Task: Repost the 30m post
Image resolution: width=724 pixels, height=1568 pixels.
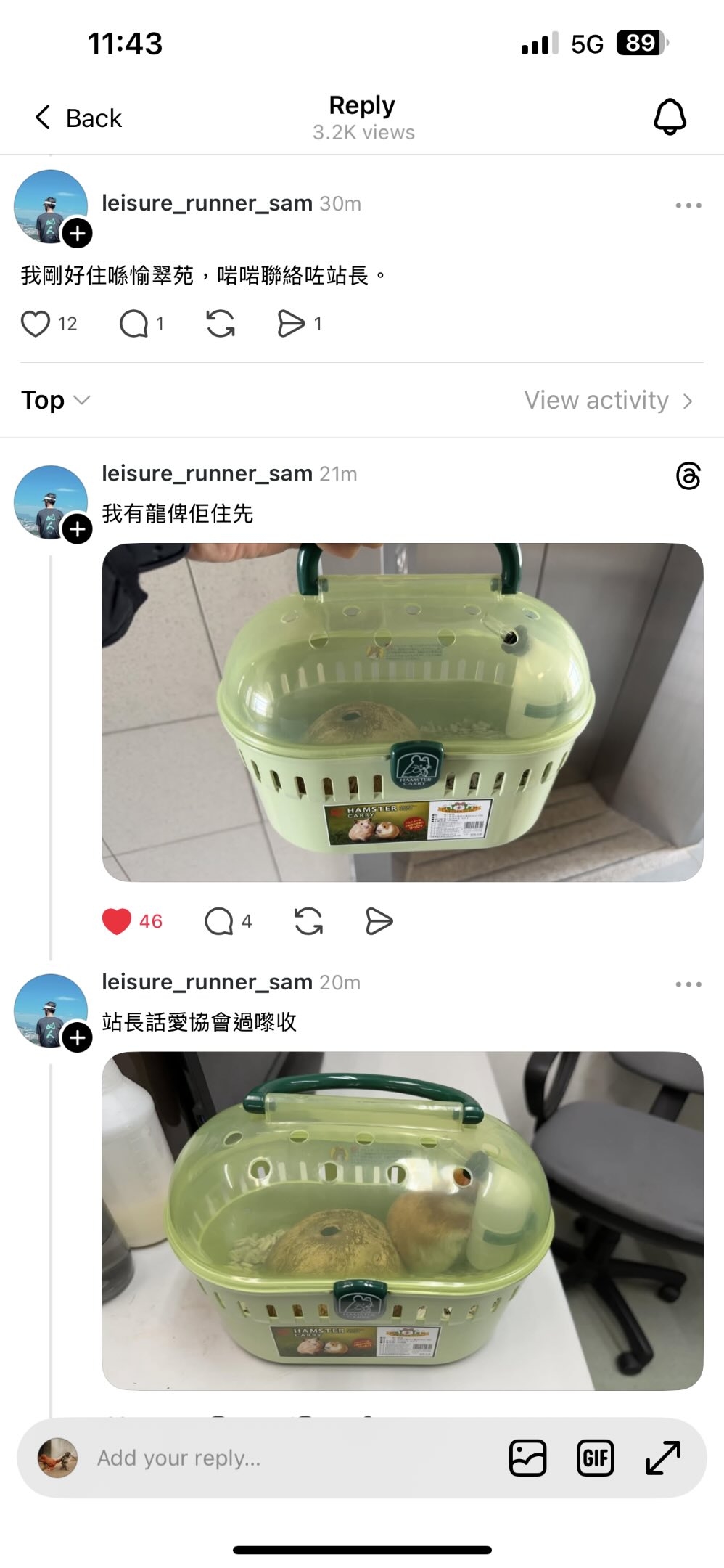Action: (221, 324)
